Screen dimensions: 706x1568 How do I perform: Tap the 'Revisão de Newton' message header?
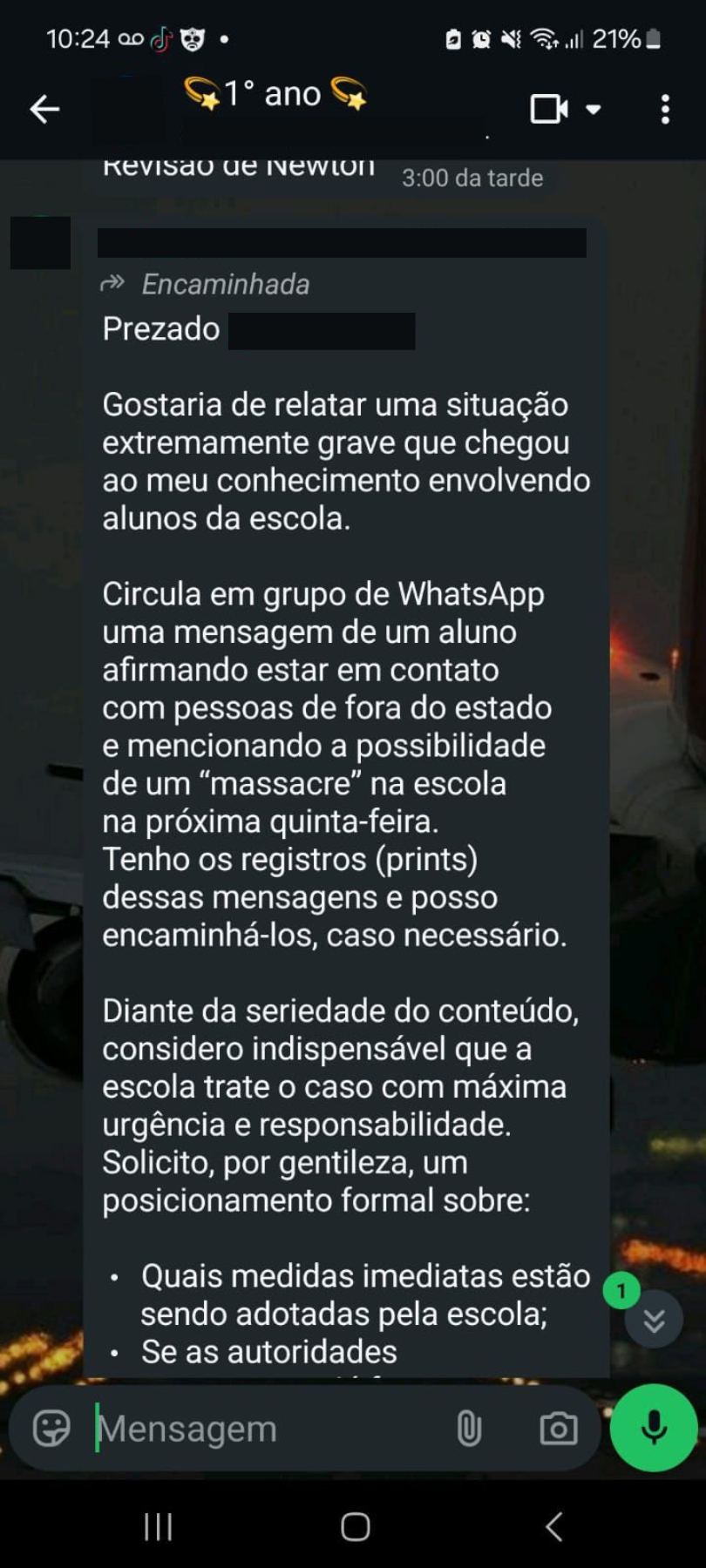(x=241, y=167)
